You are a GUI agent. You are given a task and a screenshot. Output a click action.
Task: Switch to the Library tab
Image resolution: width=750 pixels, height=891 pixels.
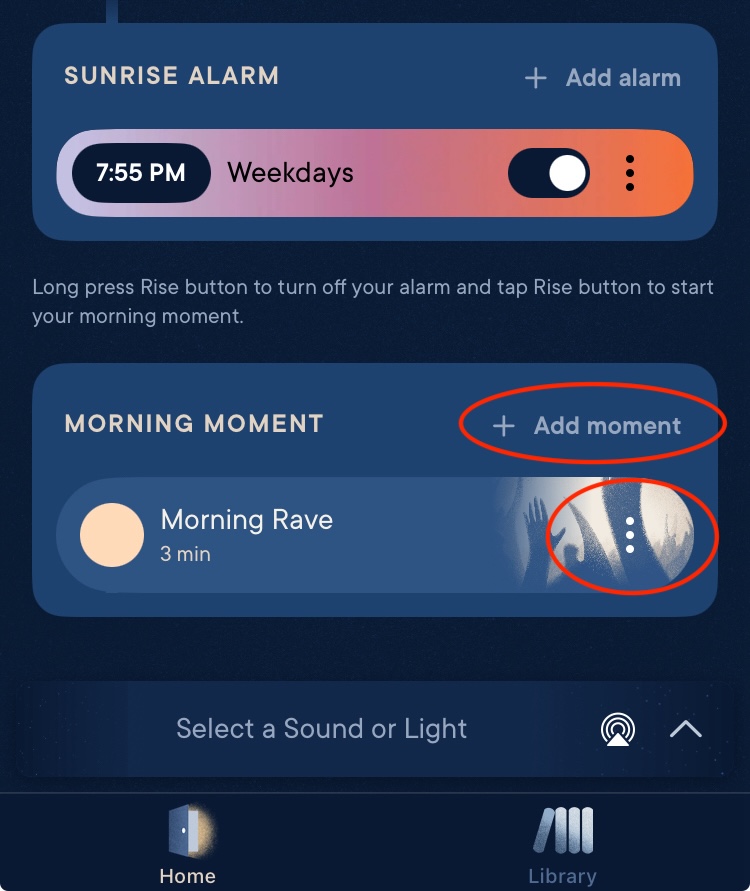562,846
